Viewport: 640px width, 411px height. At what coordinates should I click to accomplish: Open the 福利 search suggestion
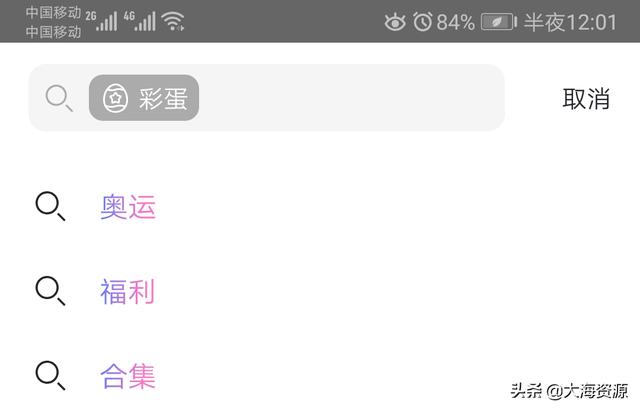coord(128,292)
